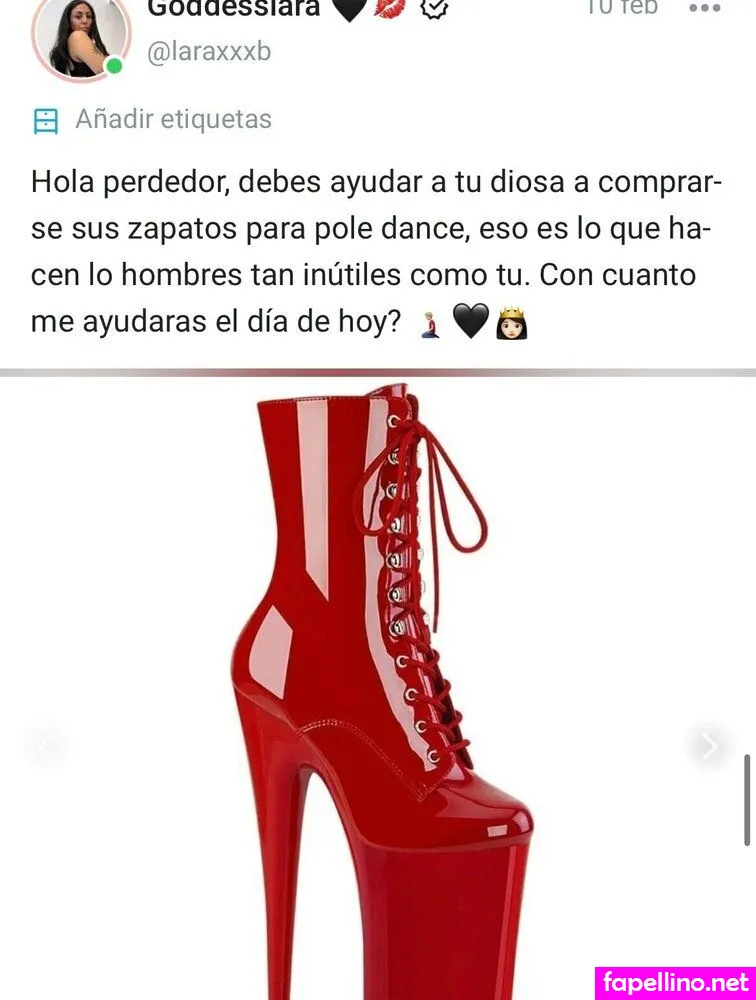
Task: Show the next image in the carousel
Action: [x=709, y=746]
